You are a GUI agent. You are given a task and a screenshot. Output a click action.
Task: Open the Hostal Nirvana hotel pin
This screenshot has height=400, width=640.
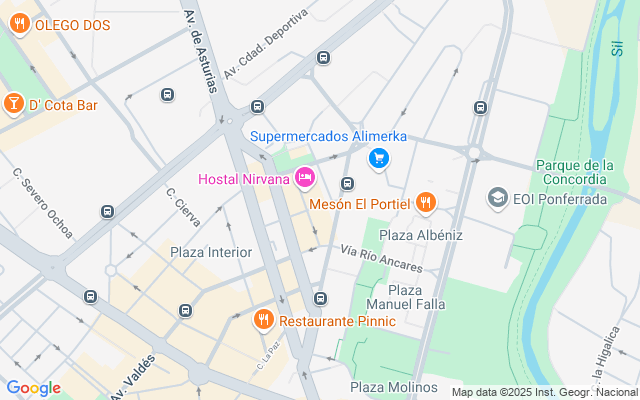tap(305, 179)
